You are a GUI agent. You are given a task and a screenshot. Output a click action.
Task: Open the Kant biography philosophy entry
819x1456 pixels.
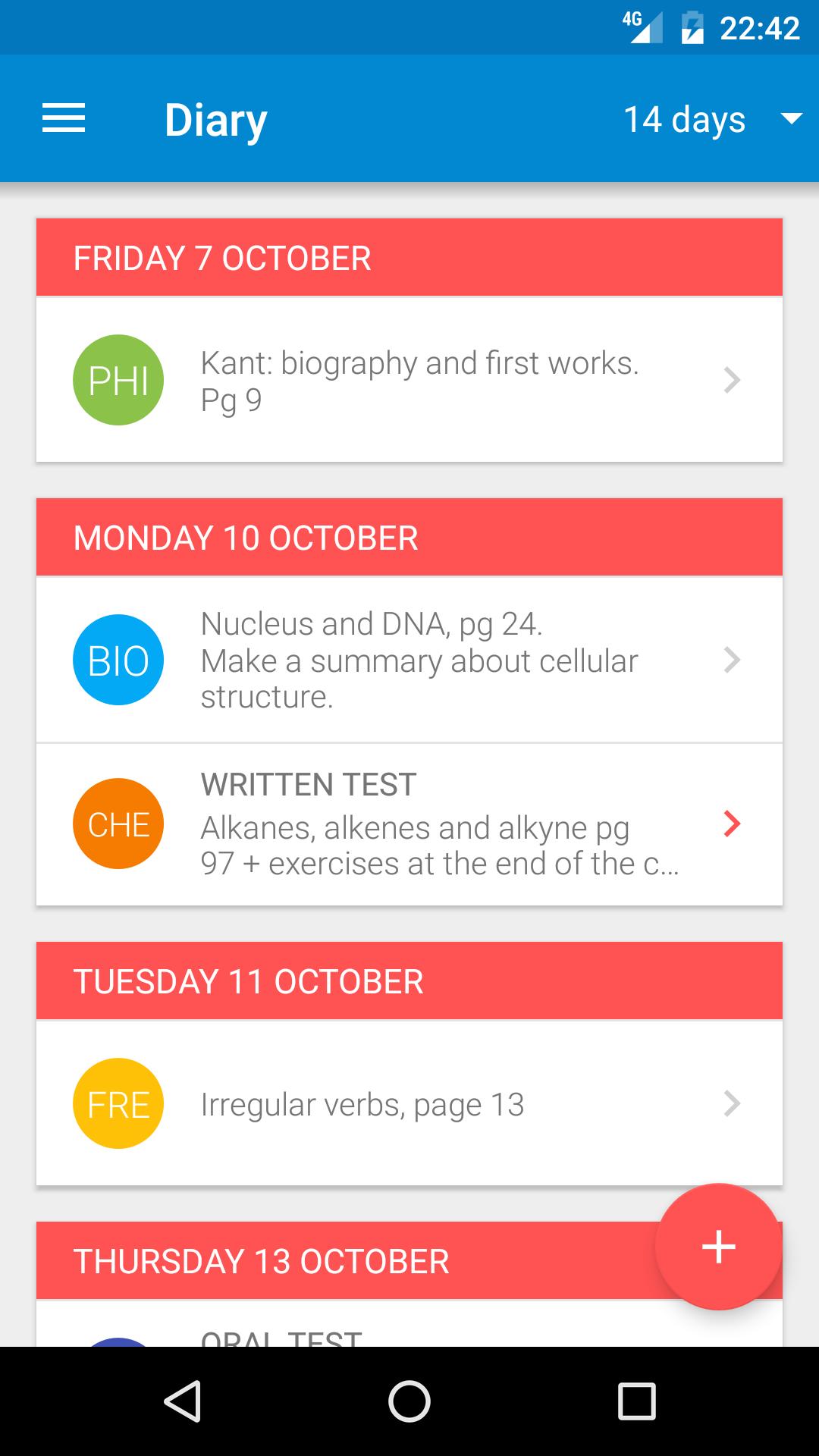tap(409, 380)
